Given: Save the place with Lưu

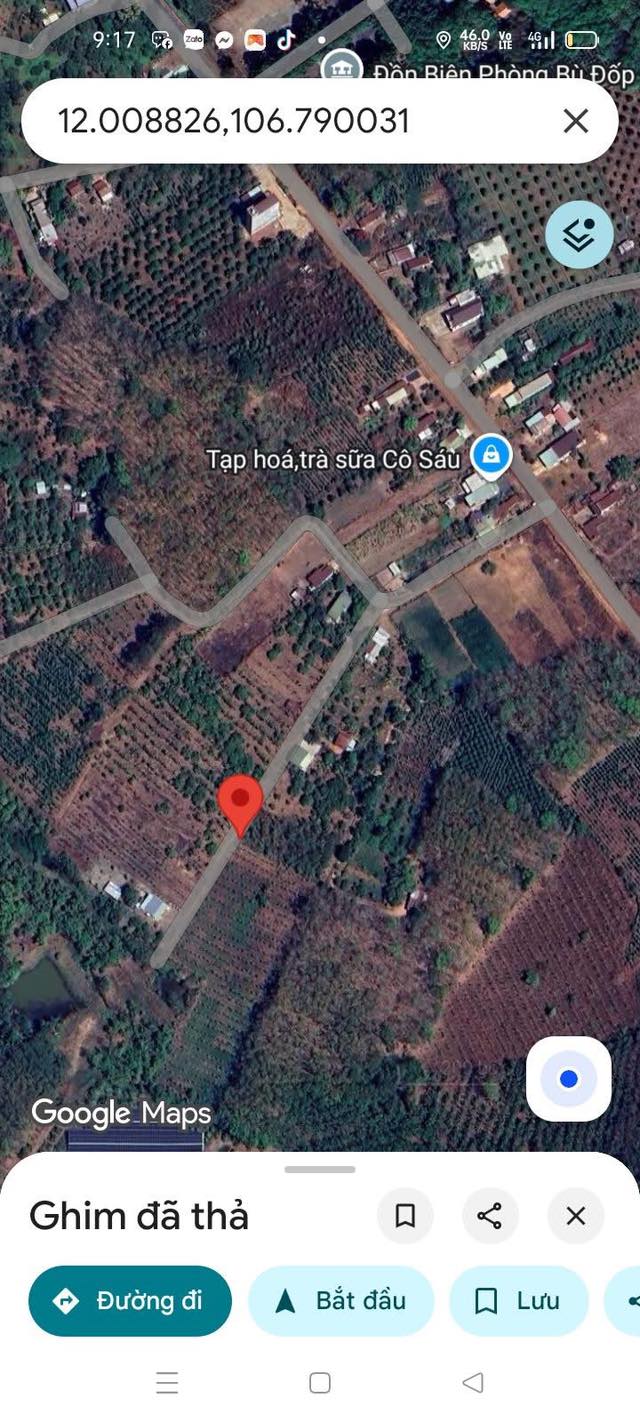Looking at the screenshot, I should pyautogui.click(x=518, y=1301).
